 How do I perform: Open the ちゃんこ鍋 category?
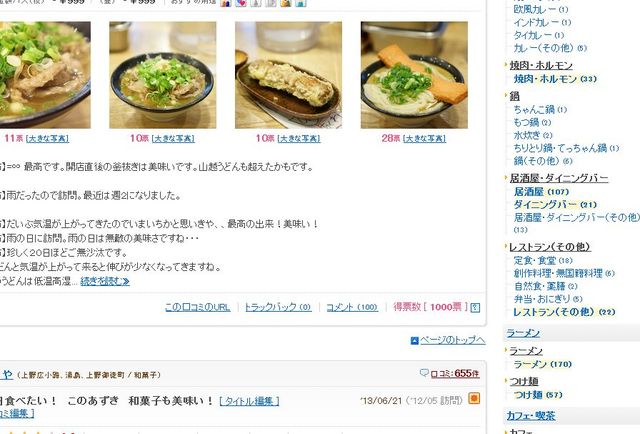534,109
